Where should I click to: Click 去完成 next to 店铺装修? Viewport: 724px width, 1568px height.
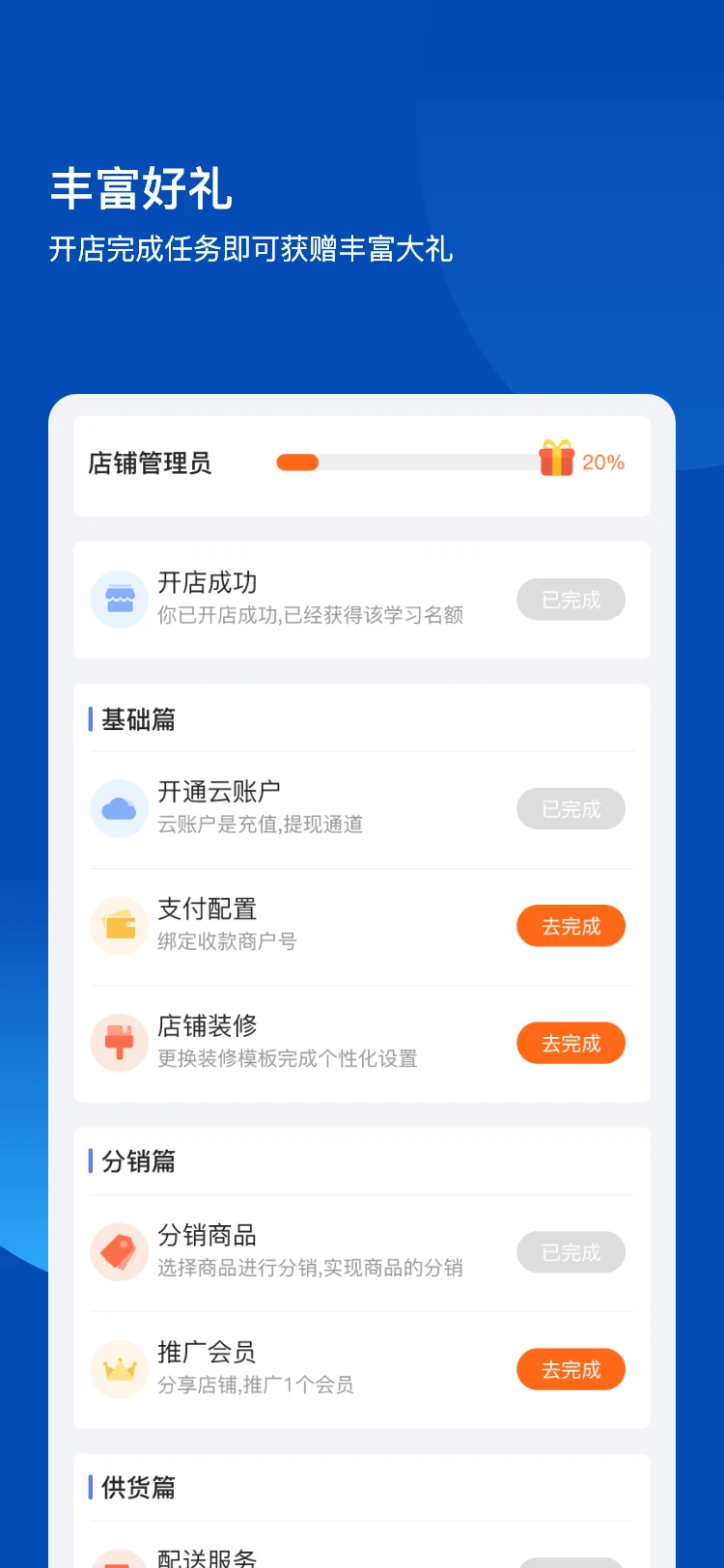pyautogui.click(x=571, y=1042)
